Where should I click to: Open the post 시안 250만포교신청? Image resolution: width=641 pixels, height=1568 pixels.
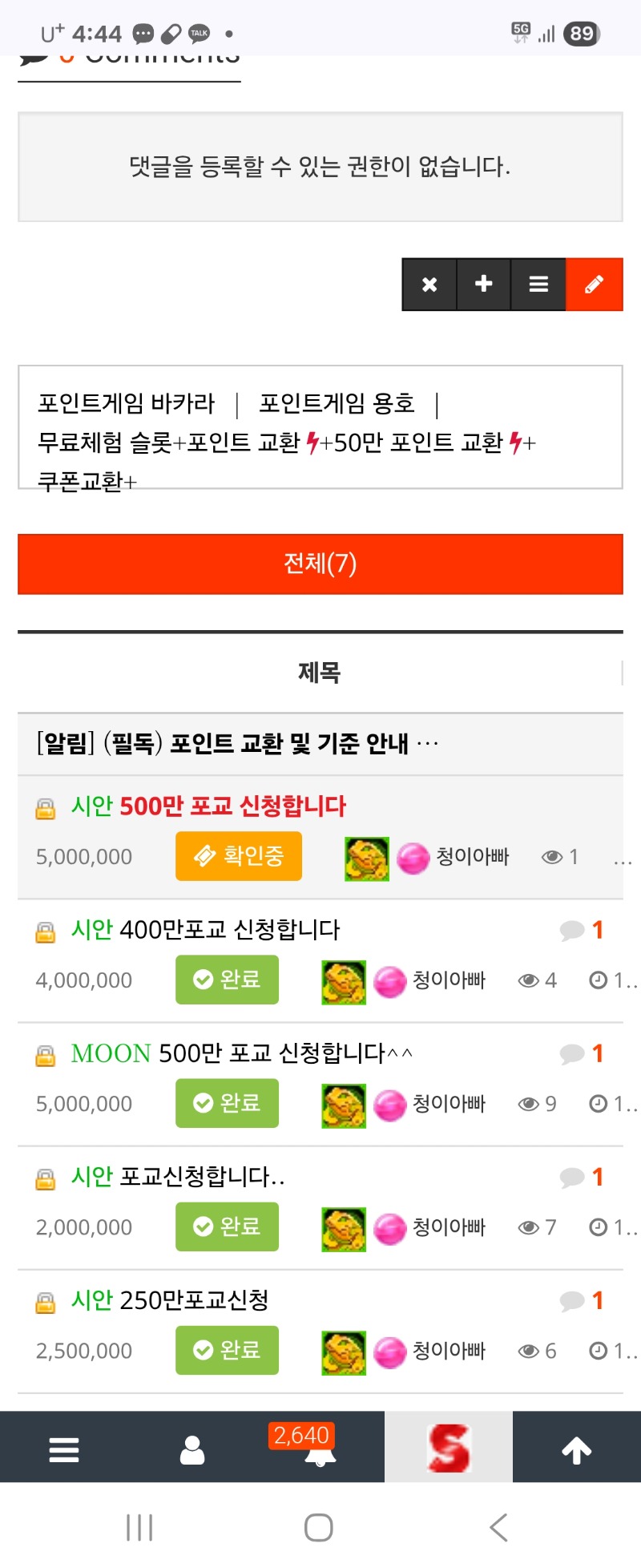[170, 1300]
